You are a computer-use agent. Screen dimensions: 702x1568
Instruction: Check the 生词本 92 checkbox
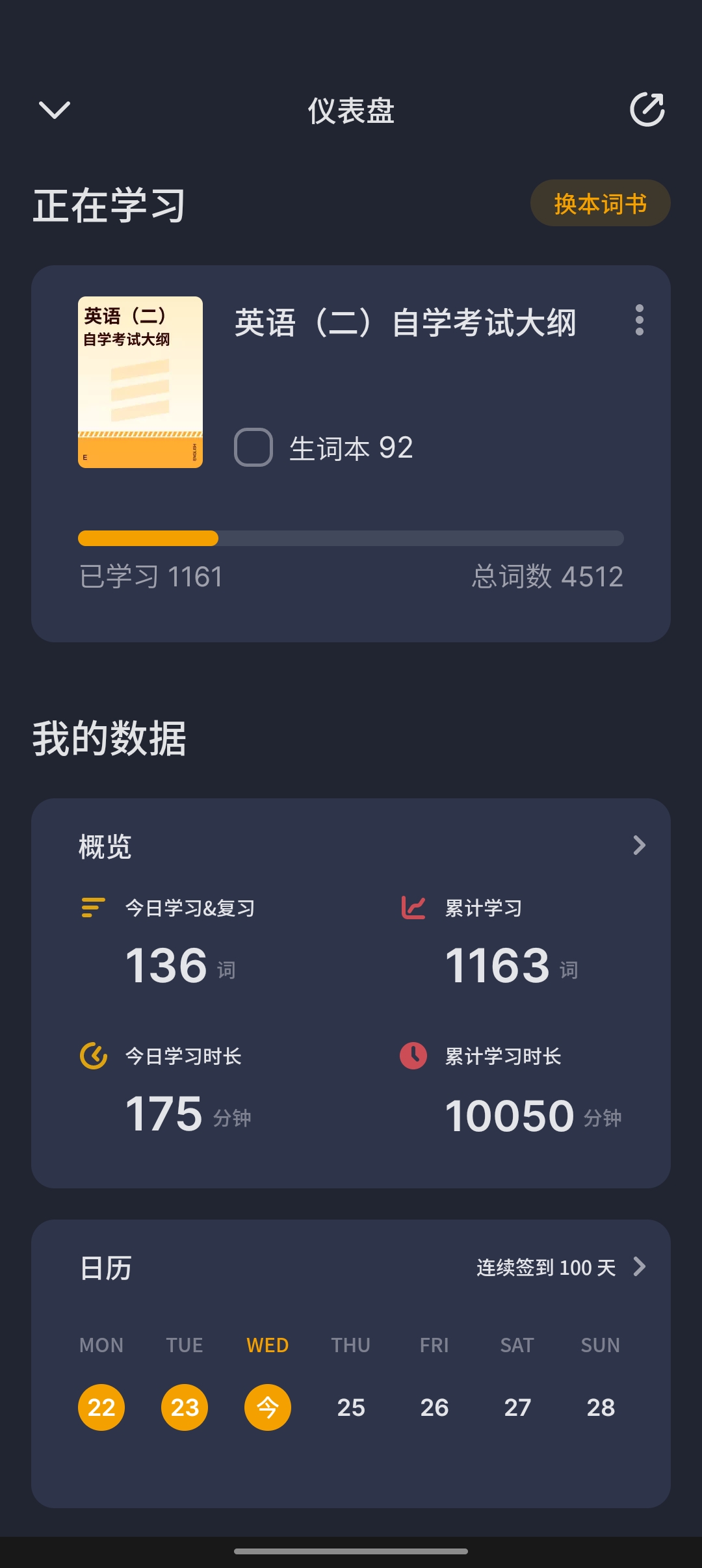click(x=253, y=447)
